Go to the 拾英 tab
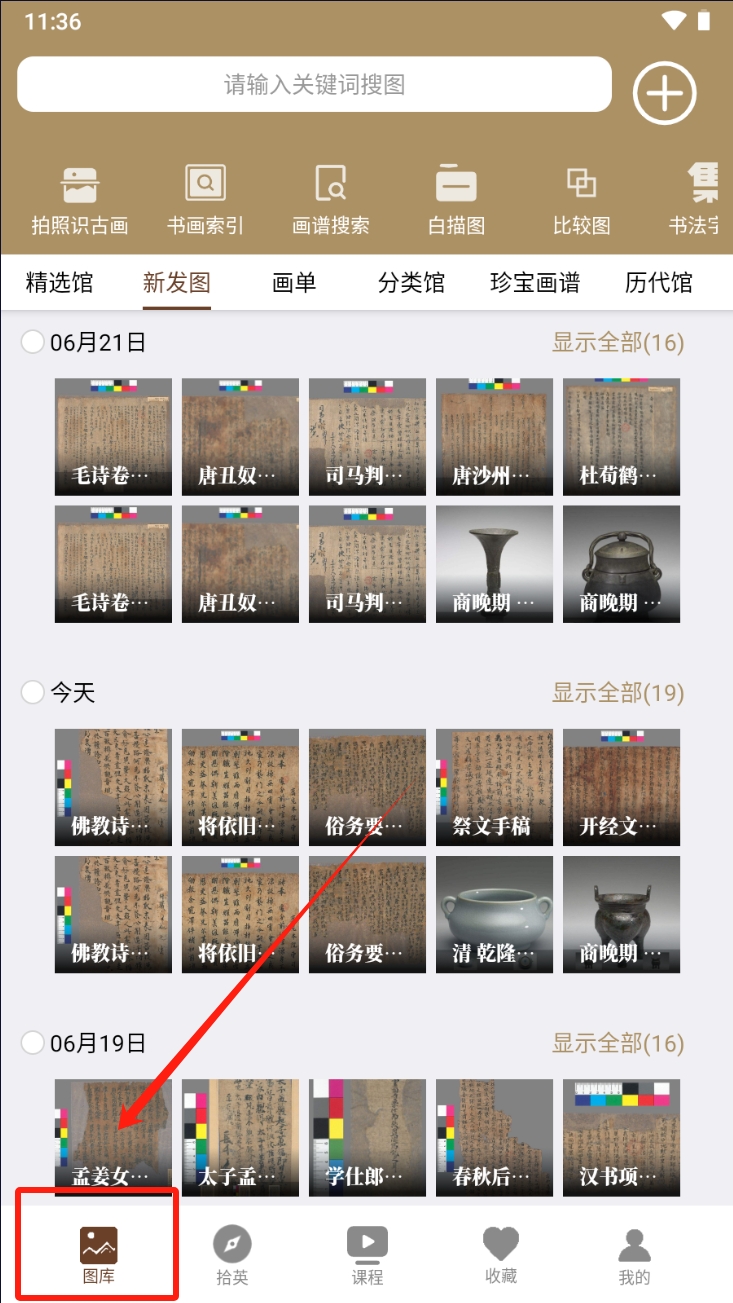Screen dimensions: 733x1303 pos(232,1256)
